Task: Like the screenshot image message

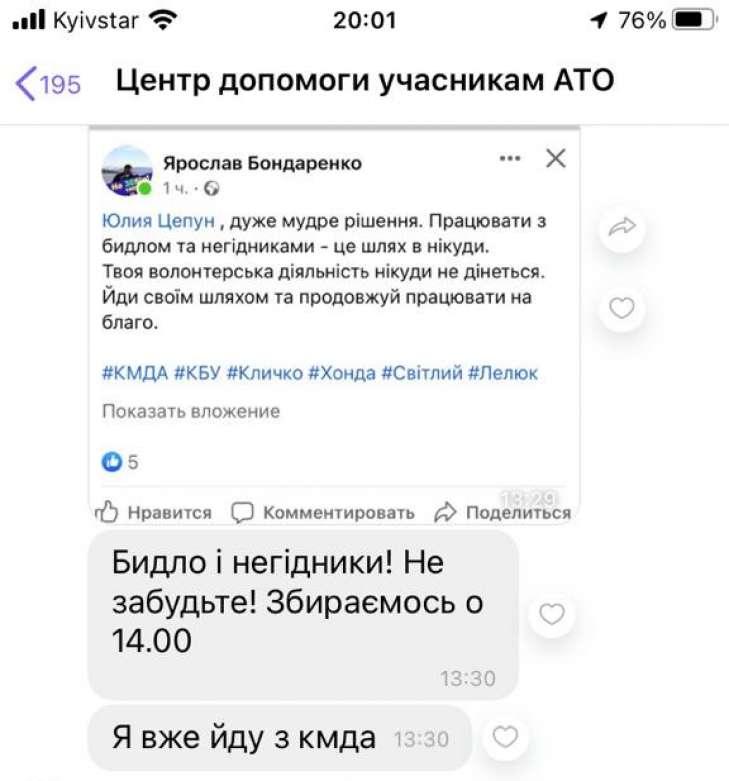Action: click(x=622, y=309)
